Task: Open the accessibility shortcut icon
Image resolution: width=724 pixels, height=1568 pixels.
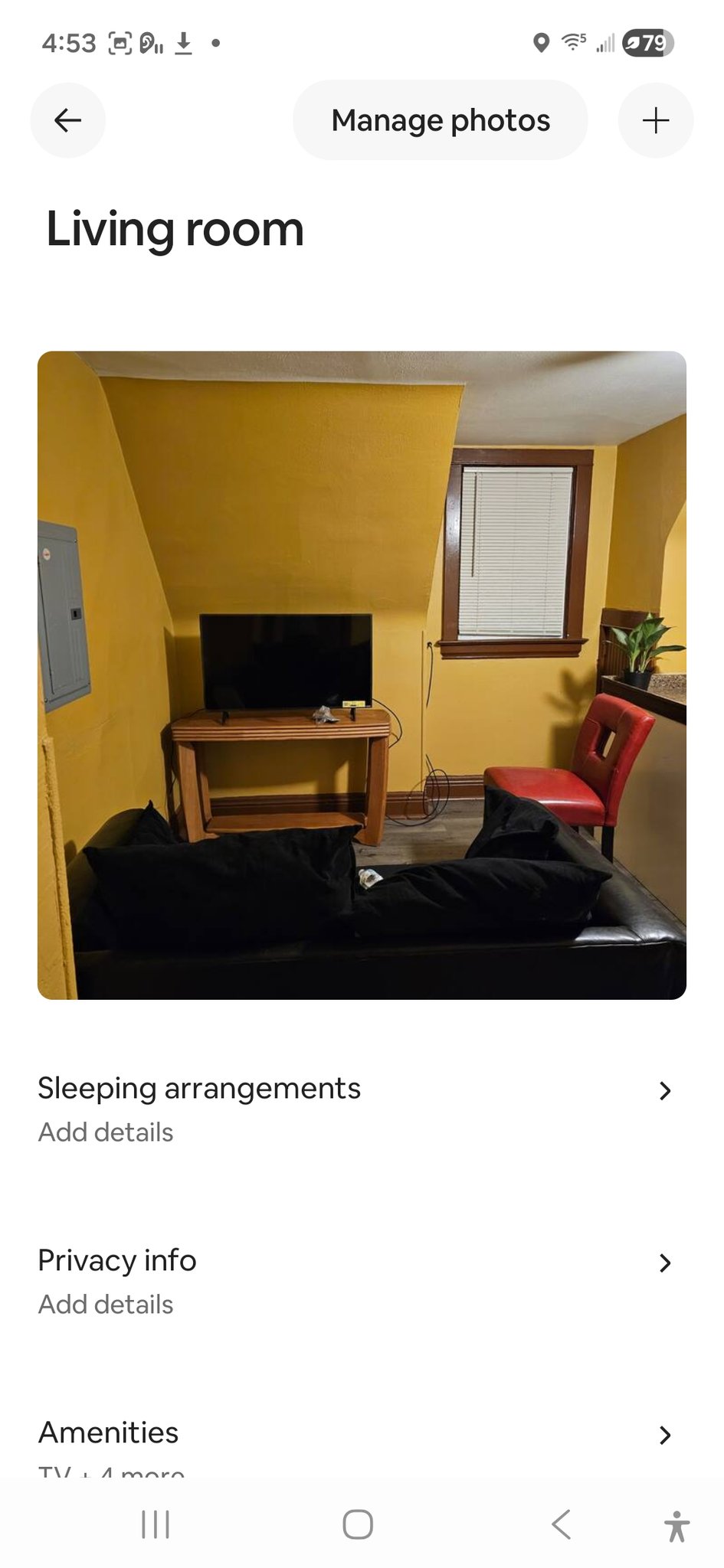Action: pos(676,1526)
